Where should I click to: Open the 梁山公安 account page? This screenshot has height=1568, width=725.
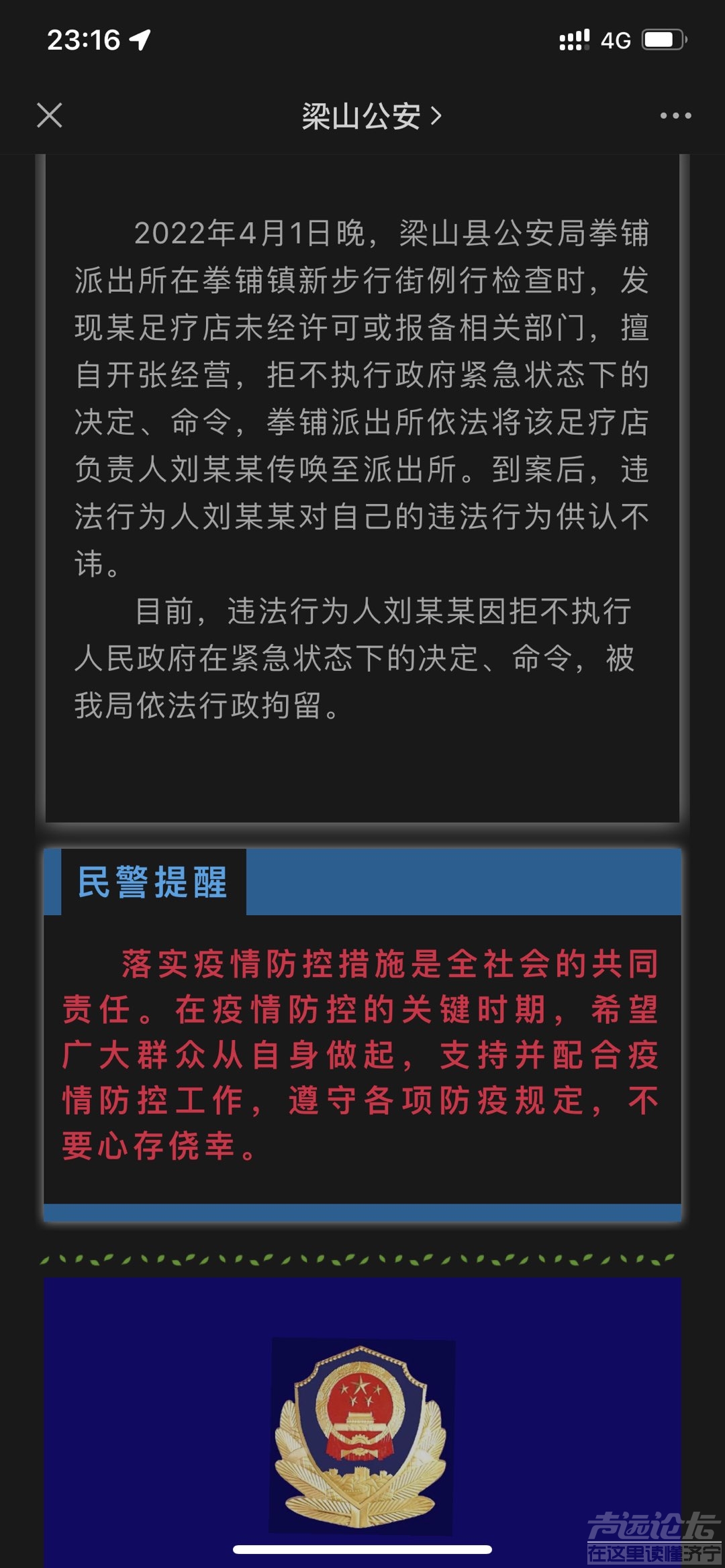(x=371, y=117)
